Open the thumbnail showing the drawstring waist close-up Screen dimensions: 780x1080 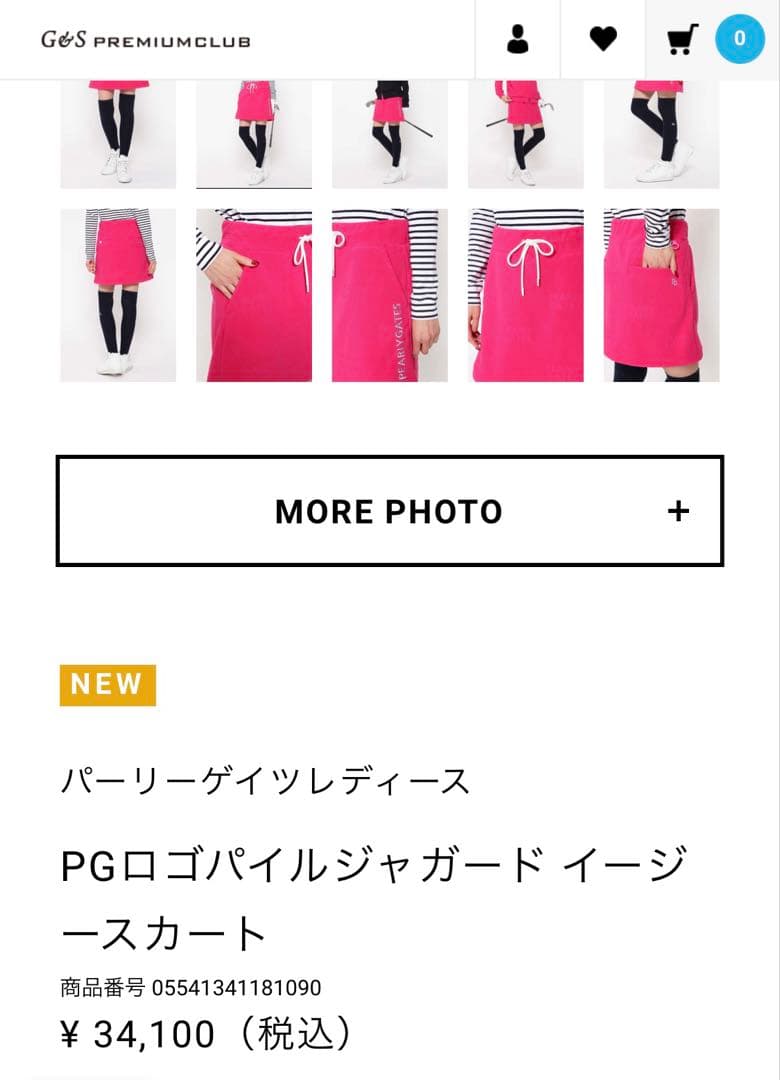(524, 290)
